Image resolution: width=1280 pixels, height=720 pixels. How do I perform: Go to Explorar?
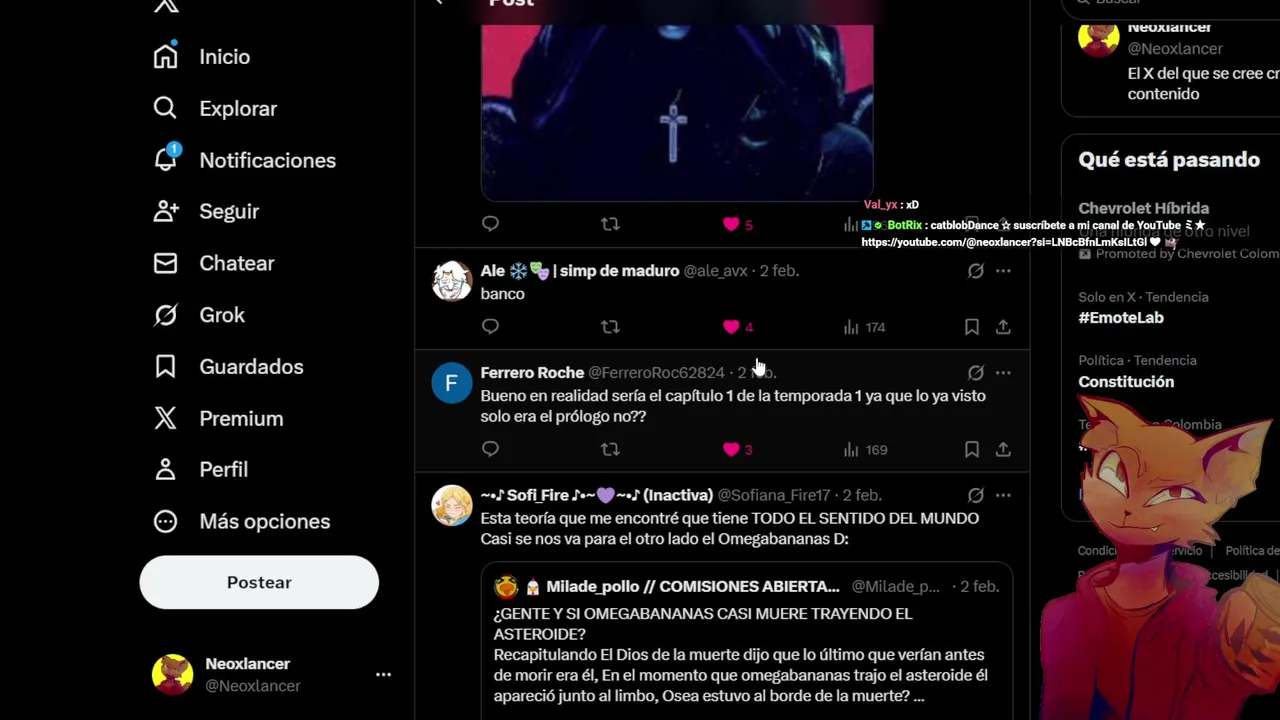[x=216, y=109]
